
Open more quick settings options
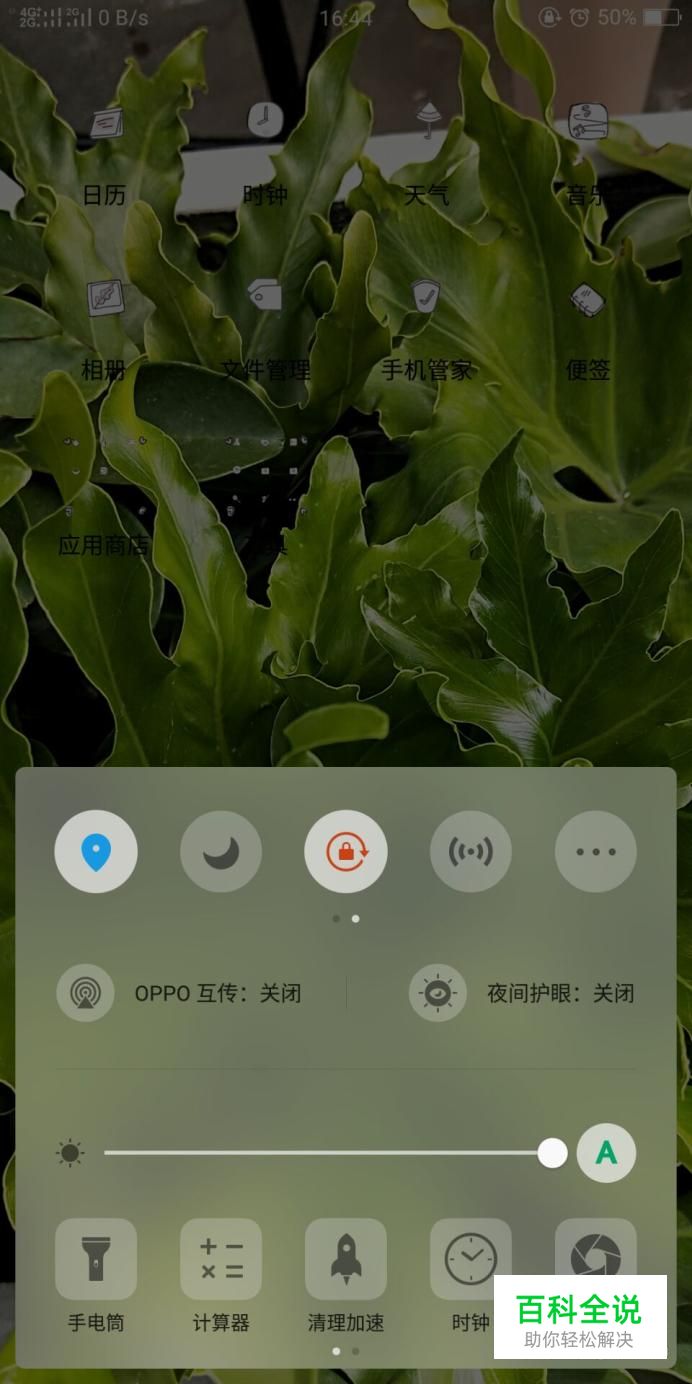coord(596,852)
